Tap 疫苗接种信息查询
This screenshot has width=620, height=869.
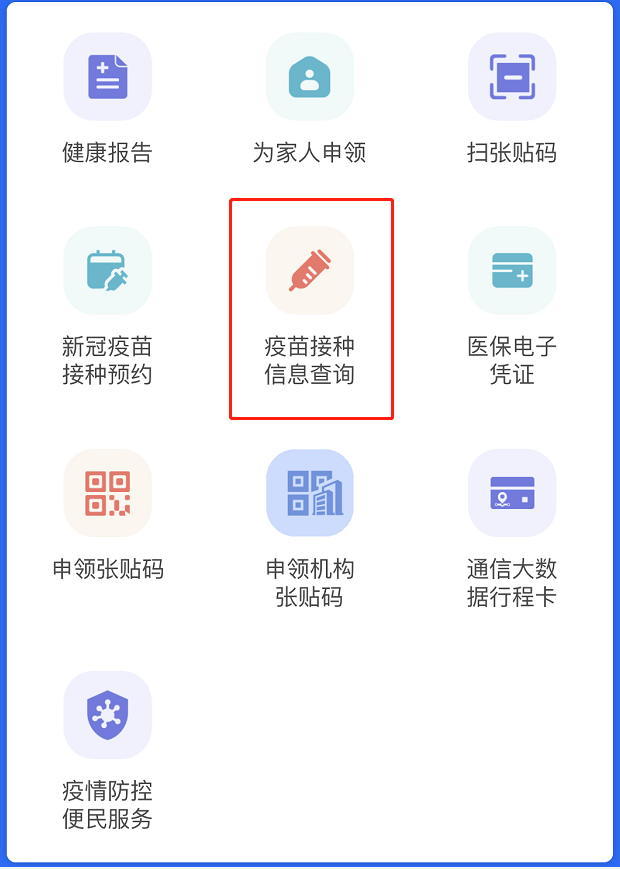click(309, 271)
